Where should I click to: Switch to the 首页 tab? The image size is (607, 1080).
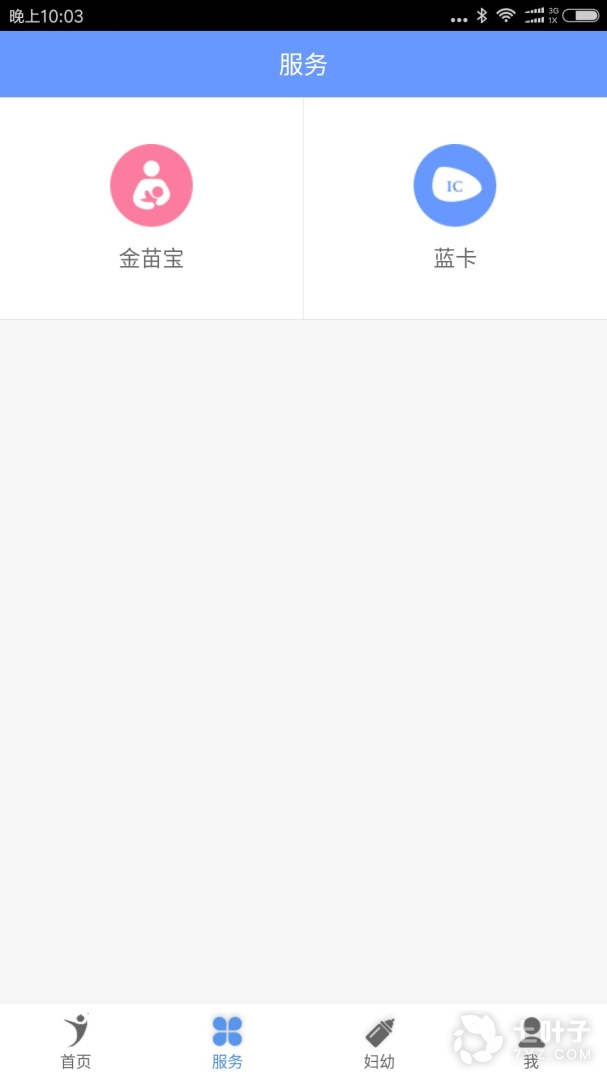tap(76, 1040)
